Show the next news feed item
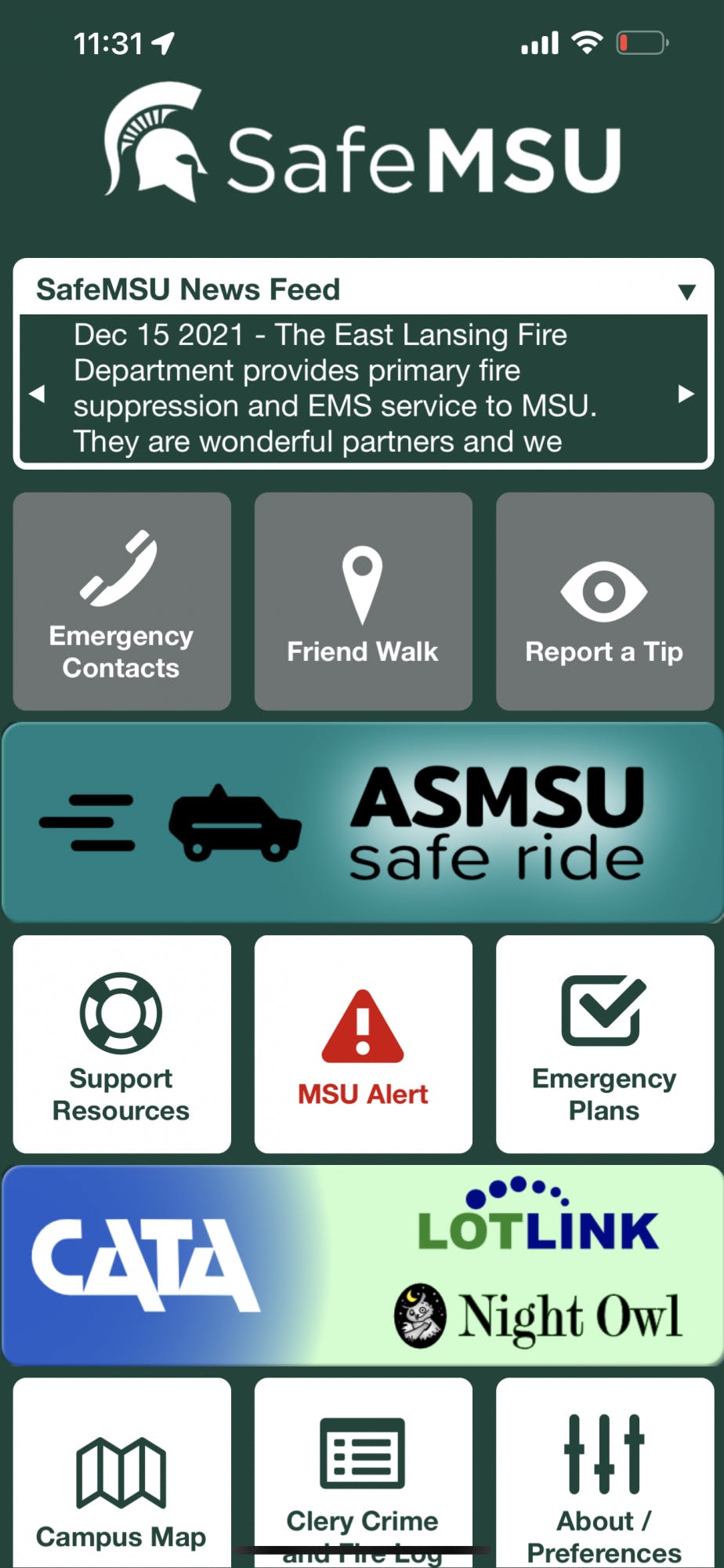This screenshot has height=1568, width=724. pyautogui.click(x=686, y=394)
